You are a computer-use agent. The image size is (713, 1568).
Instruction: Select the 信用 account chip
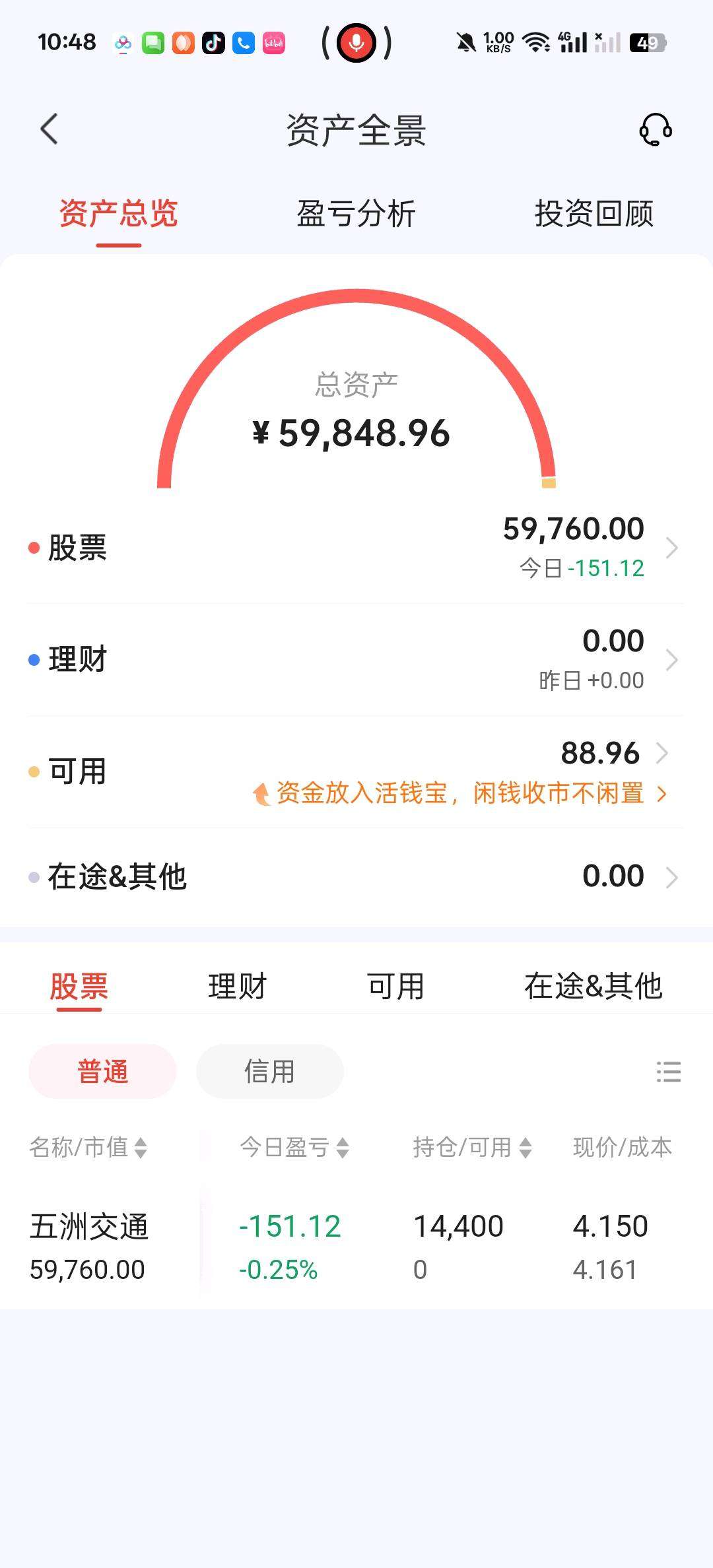coord(269,1072)
